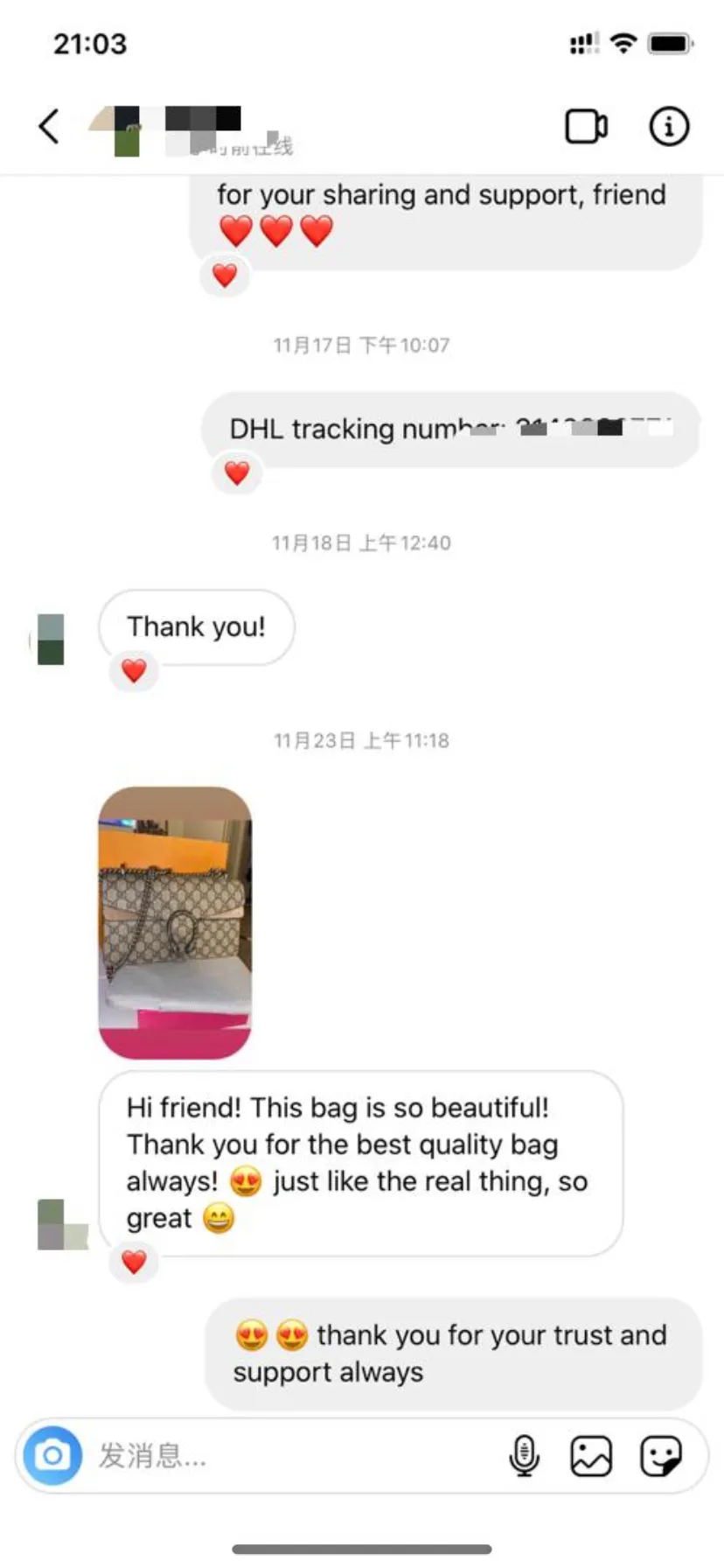This screenshot has width=724, height=1568.
Task: Open the received bag photo
Action: [x=175, y=922]
